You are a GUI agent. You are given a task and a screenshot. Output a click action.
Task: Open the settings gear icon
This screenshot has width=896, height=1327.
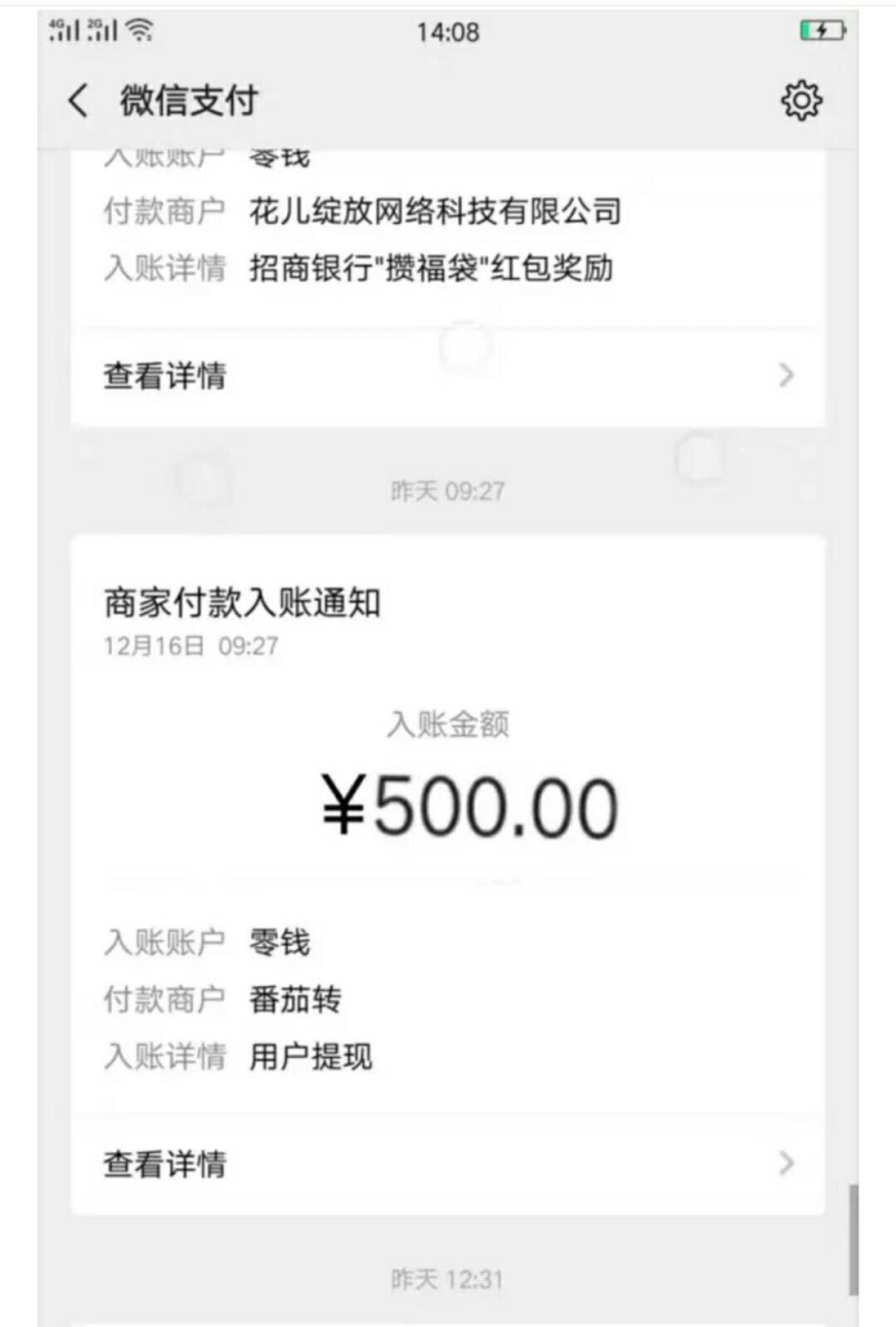point(801,101)
